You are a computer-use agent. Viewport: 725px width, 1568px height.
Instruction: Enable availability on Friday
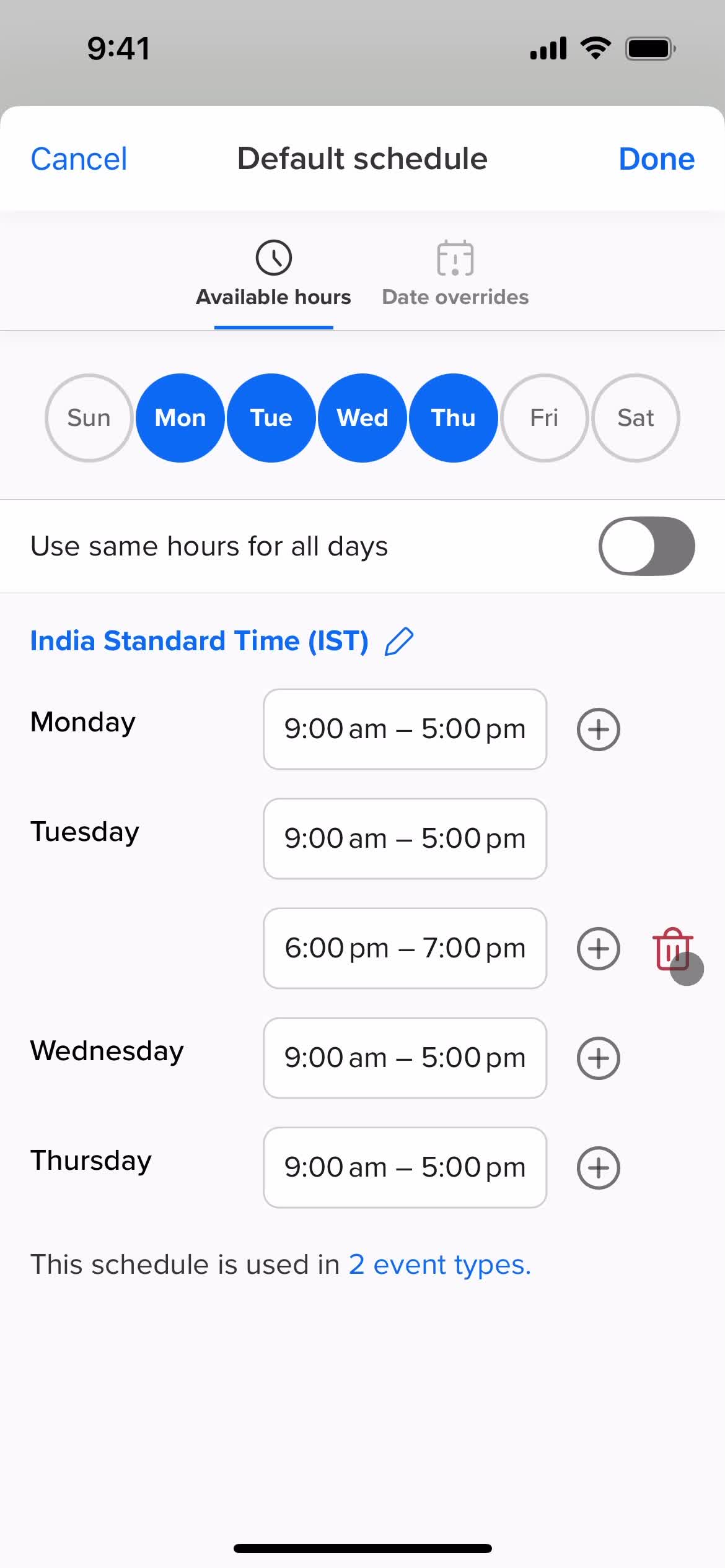544,417
